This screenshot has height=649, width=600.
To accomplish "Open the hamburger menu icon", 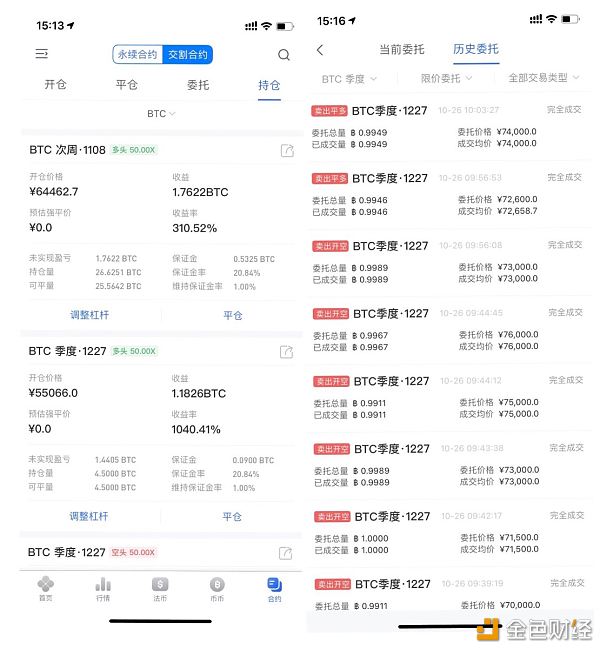I will pos(41,54).
